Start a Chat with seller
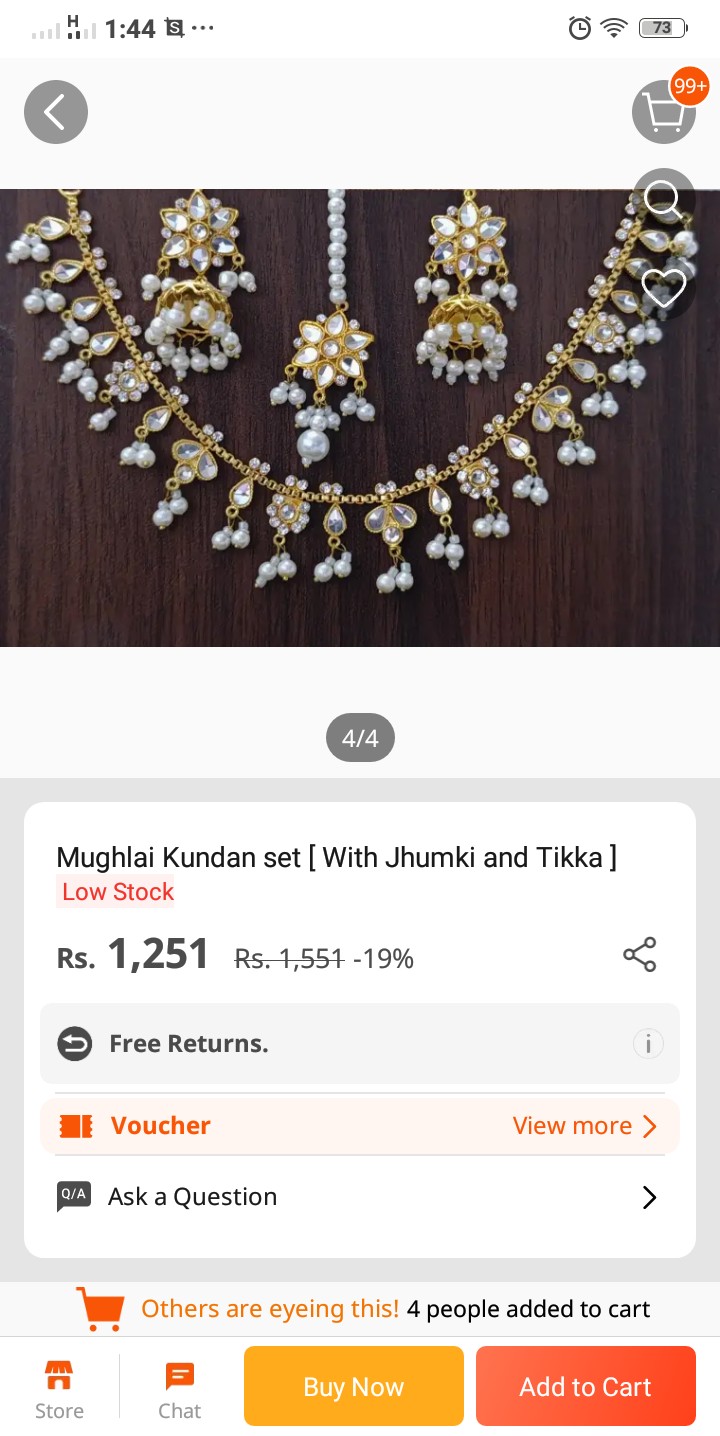 180,1389
